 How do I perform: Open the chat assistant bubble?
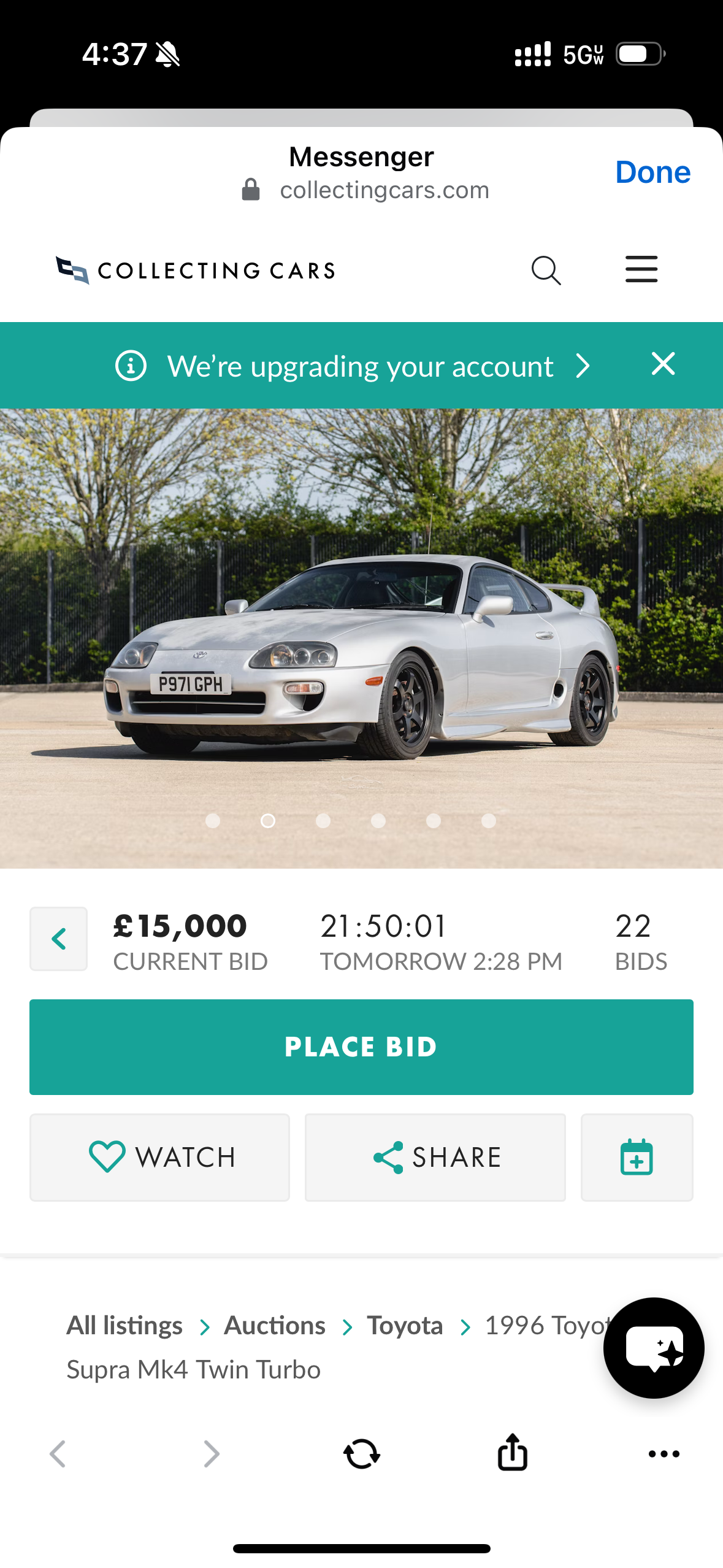653,1348
